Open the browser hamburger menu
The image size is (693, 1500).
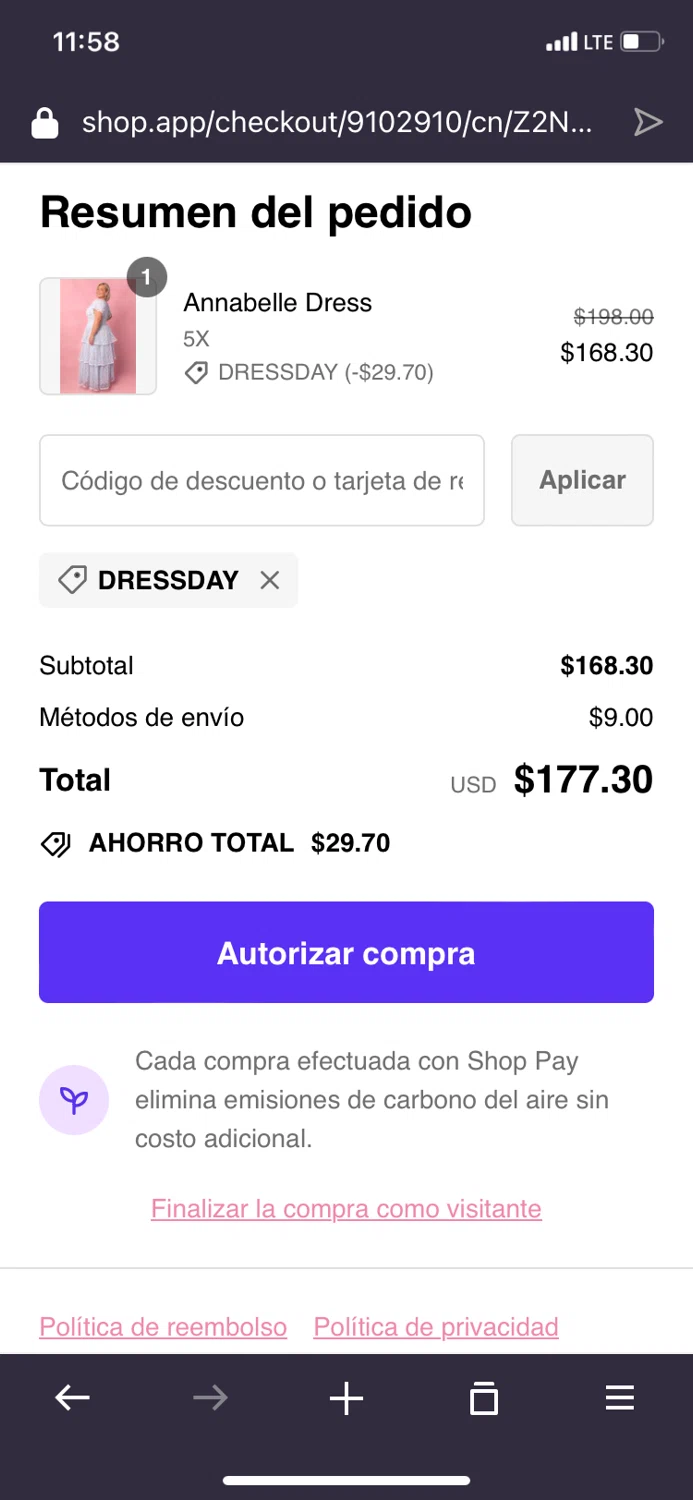point(620,1398)
